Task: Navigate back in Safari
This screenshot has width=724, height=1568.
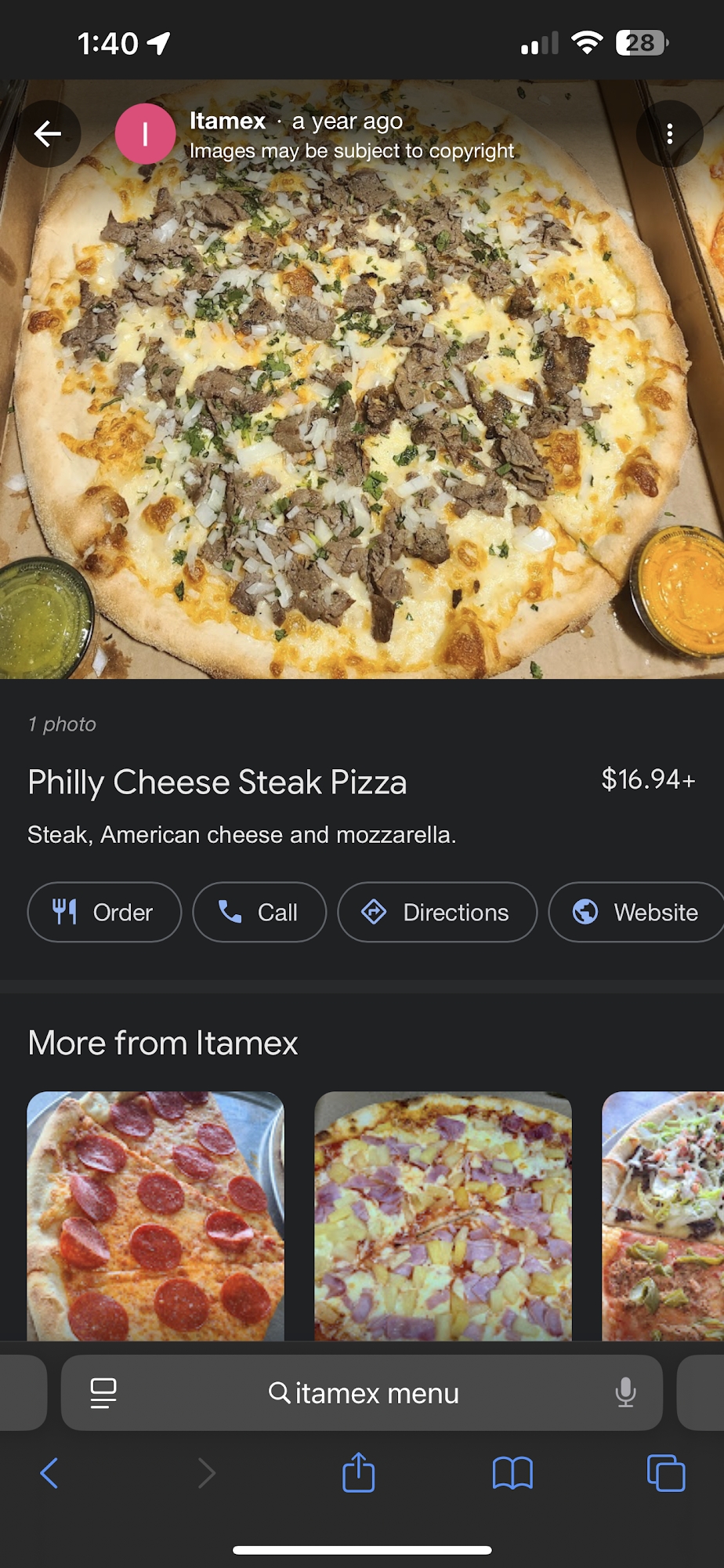Action: (49, 1473)
